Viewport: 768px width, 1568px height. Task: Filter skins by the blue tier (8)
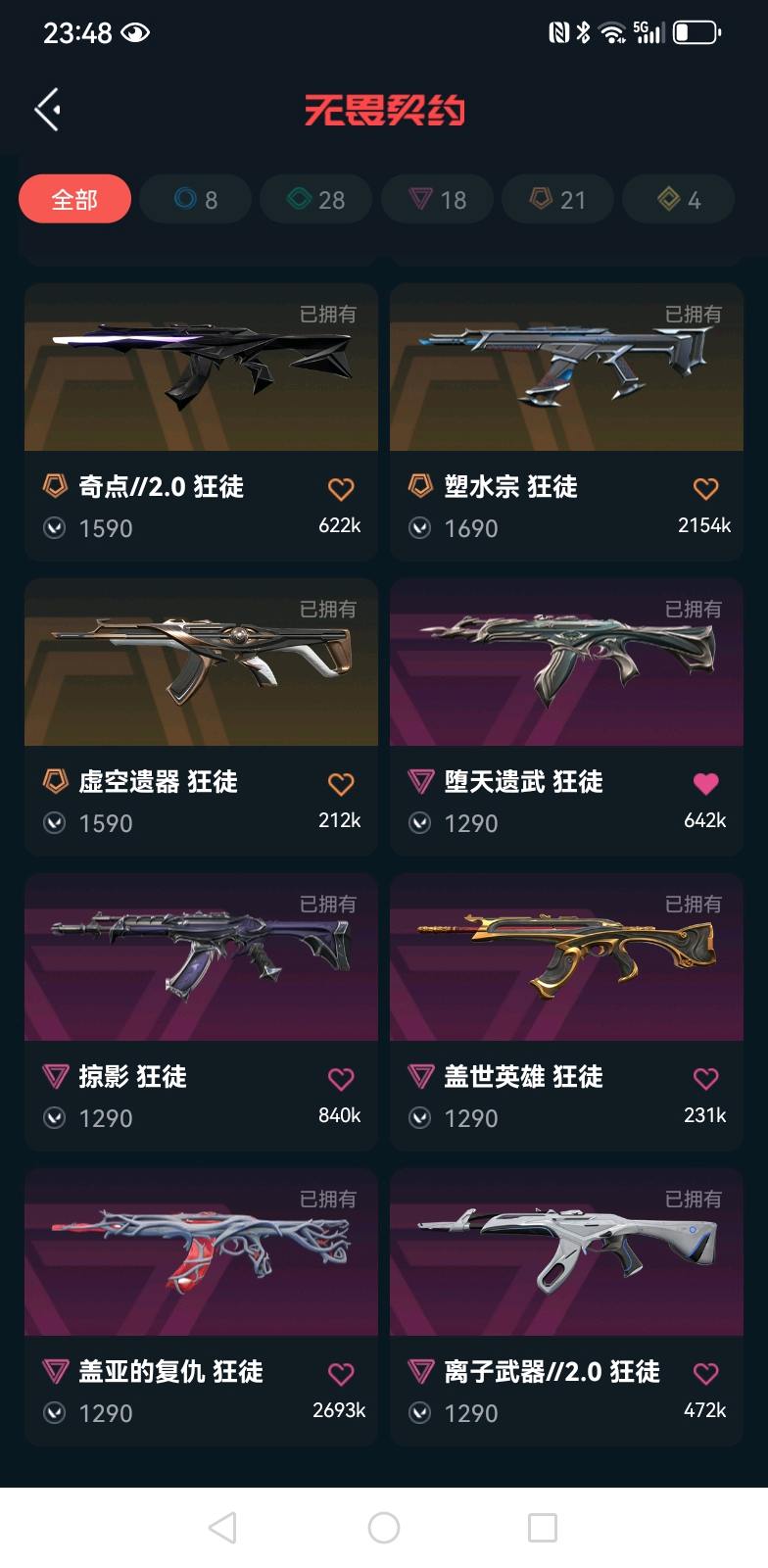point(196,199)
